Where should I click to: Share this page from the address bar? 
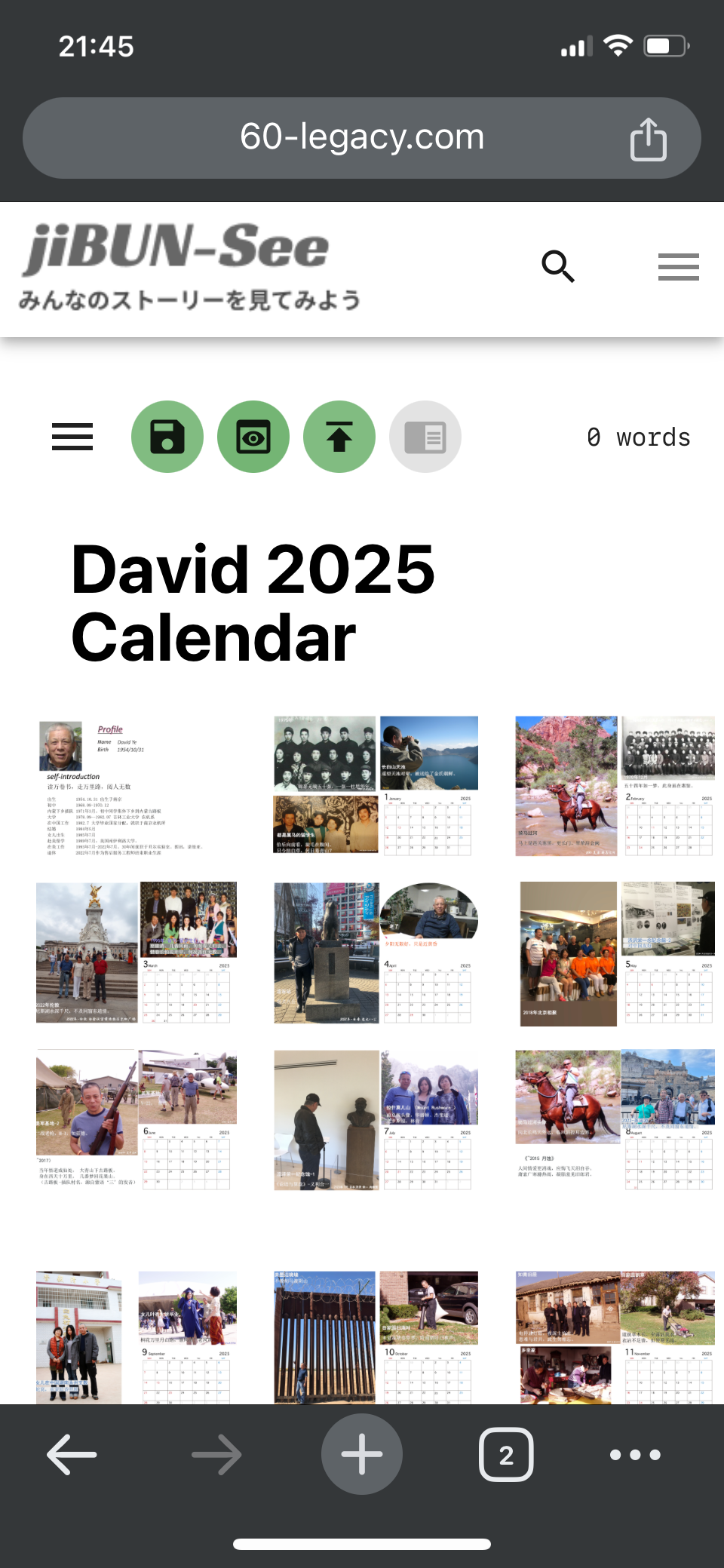648,140
